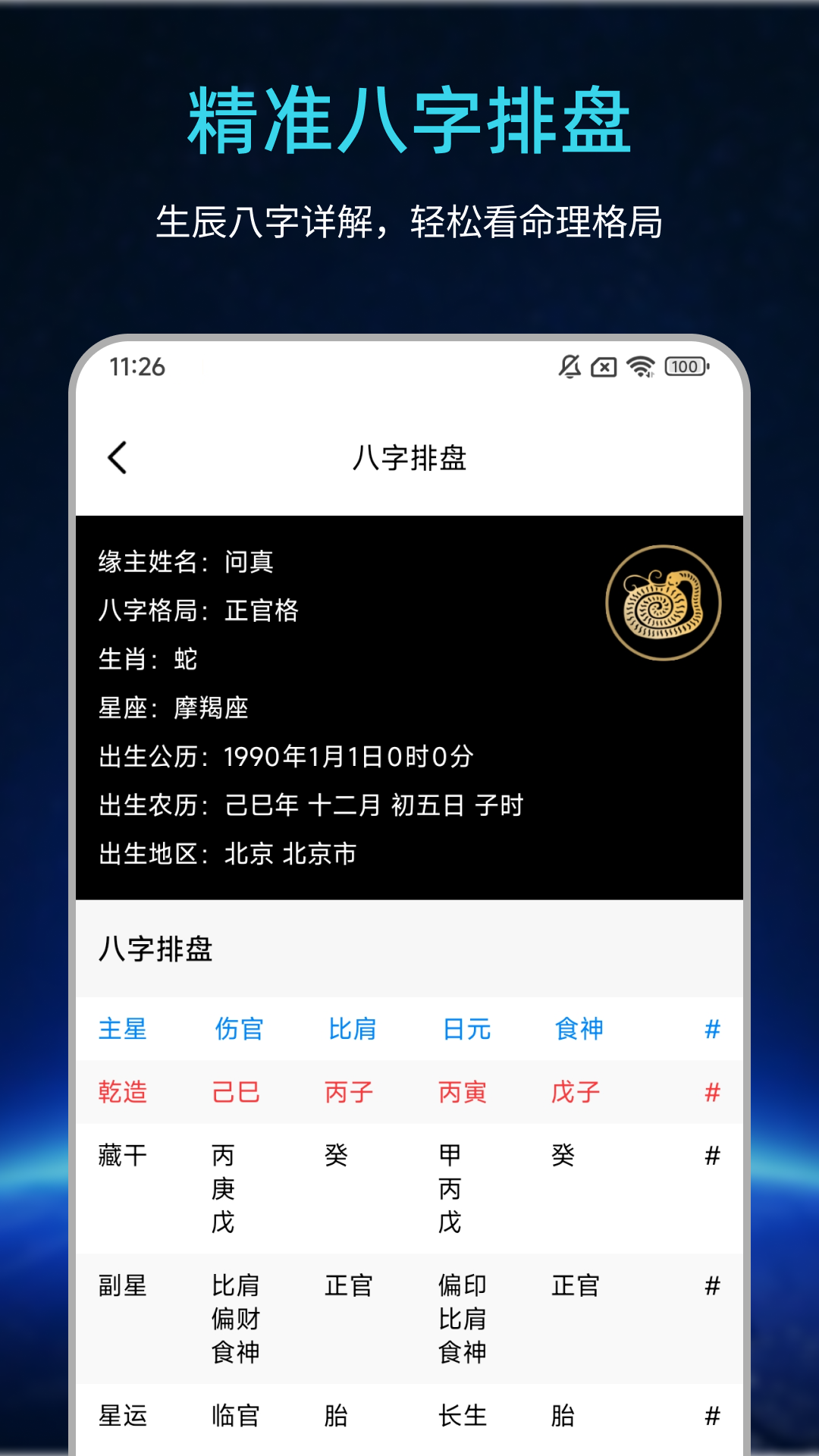Open the snake zodiac emblem
This screenshot has height=1456, width=819.
664,601
